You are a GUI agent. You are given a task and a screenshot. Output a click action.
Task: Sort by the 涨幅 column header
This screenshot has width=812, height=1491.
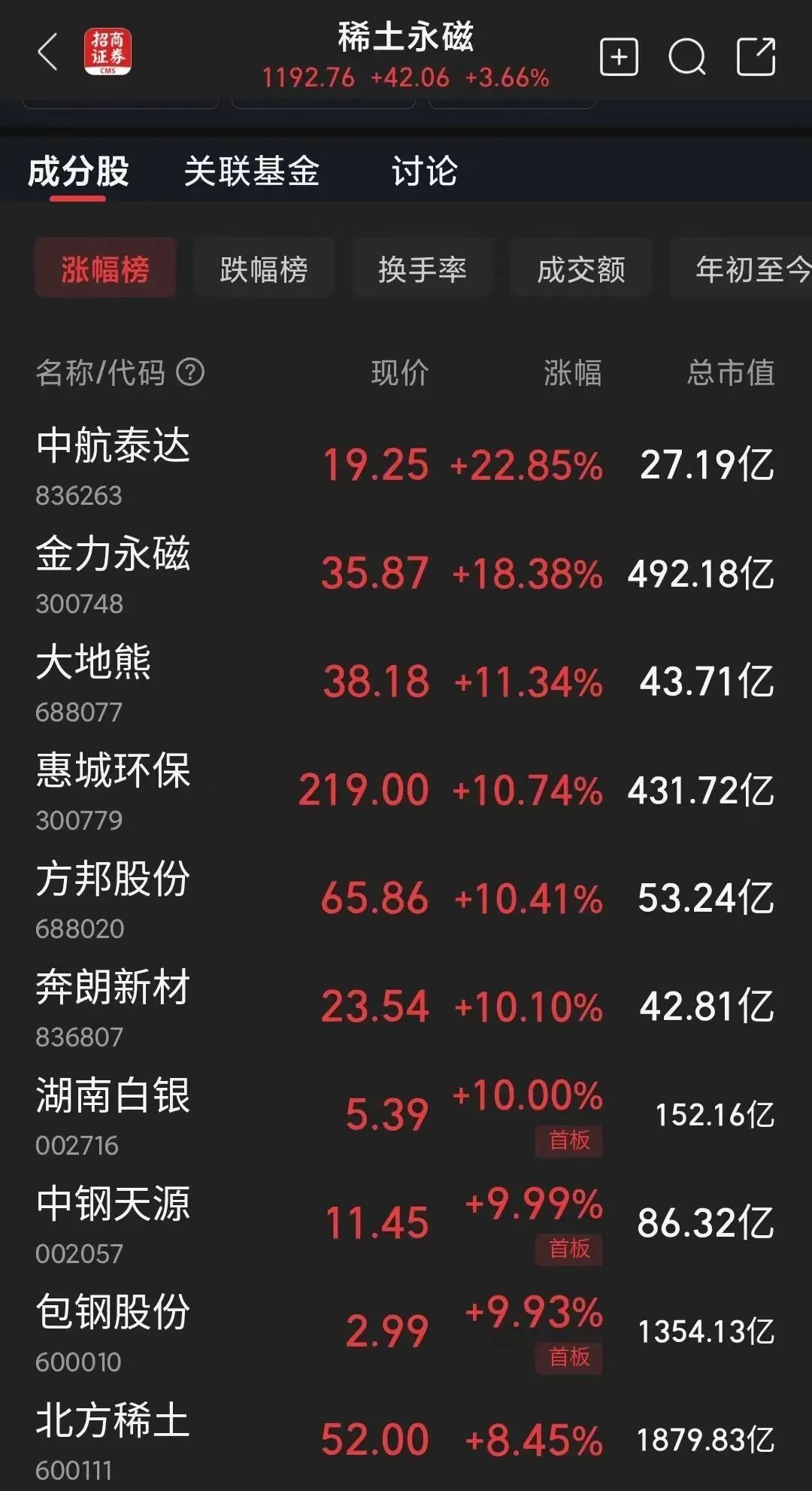(572, 372)
